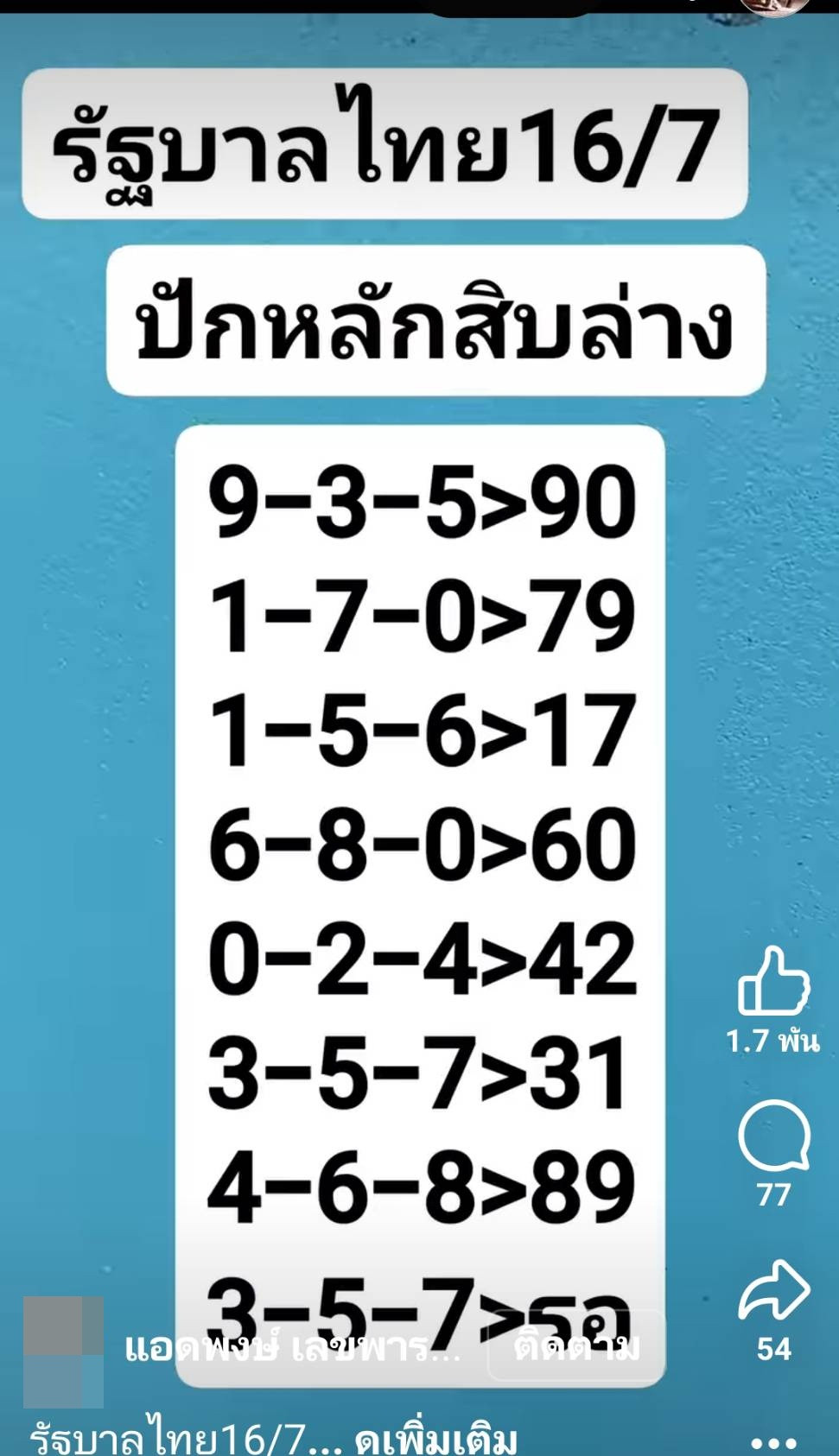This screenshot has height=1456, width=839.
Task: Open the overflow menu with three dots
Action: (x=773, y=1441)
